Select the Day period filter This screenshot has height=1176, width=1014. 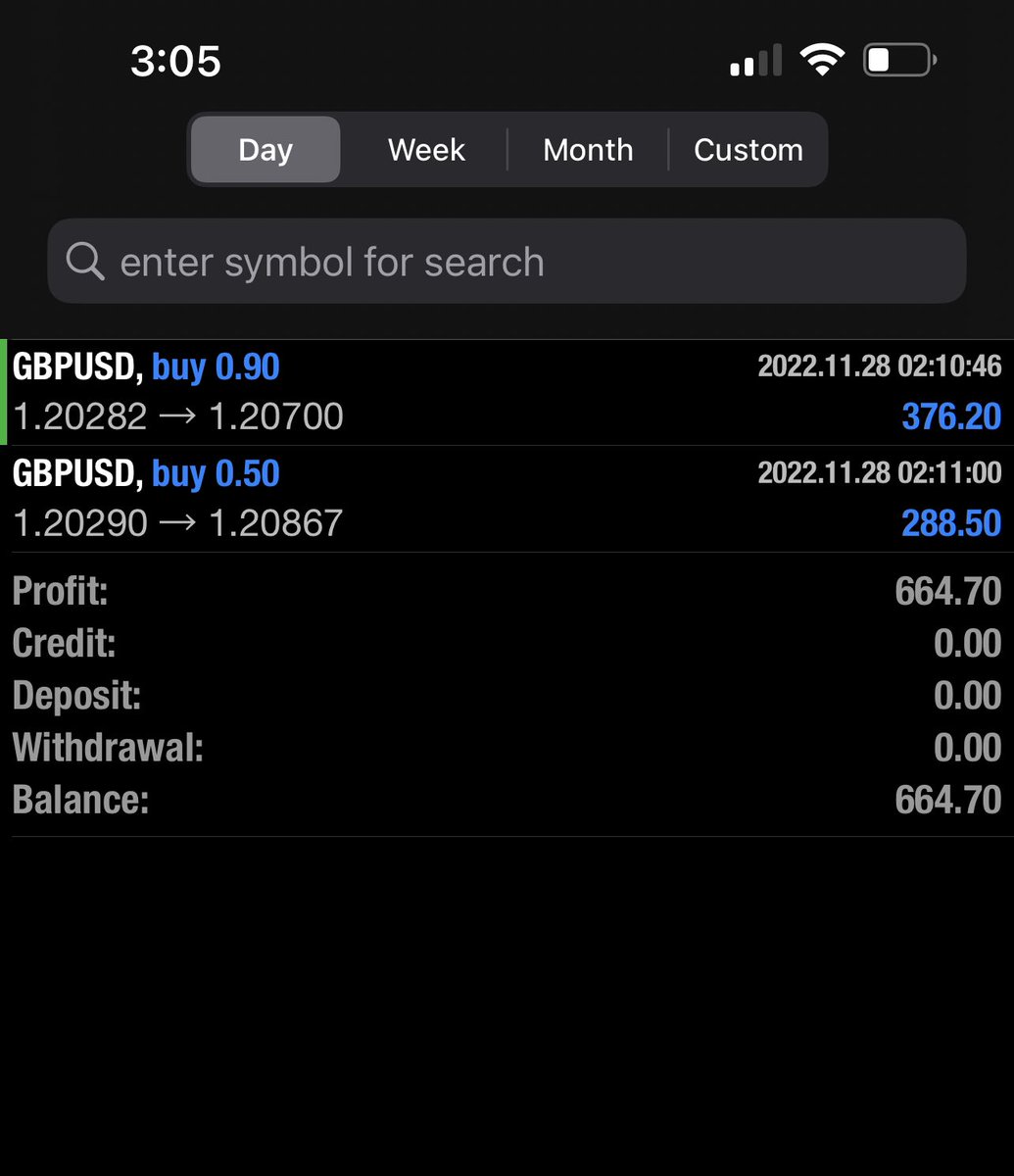tap(266, 150)
